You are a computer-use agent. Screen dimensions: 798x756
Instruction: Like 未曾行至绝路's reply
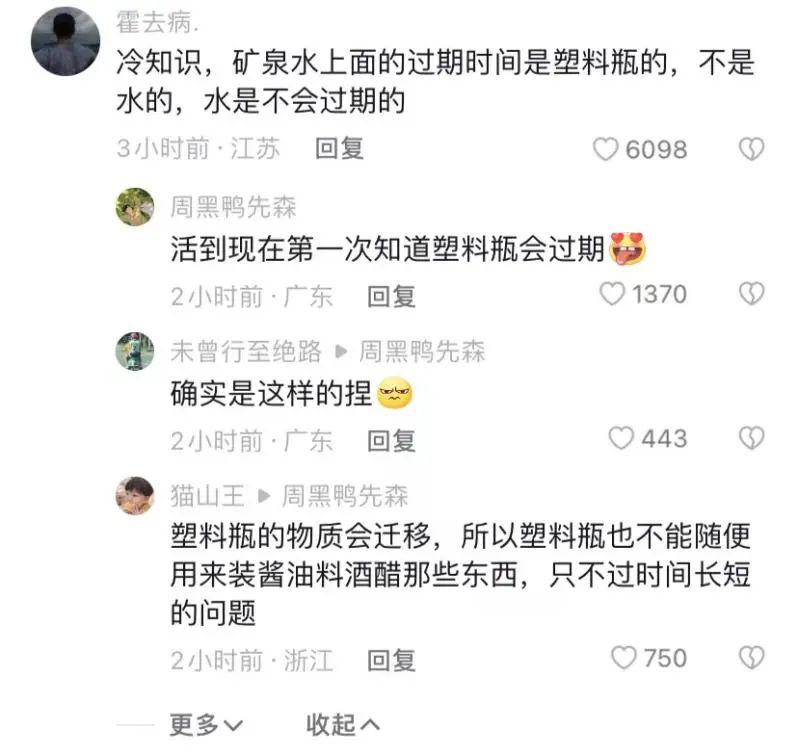[622, 438]
